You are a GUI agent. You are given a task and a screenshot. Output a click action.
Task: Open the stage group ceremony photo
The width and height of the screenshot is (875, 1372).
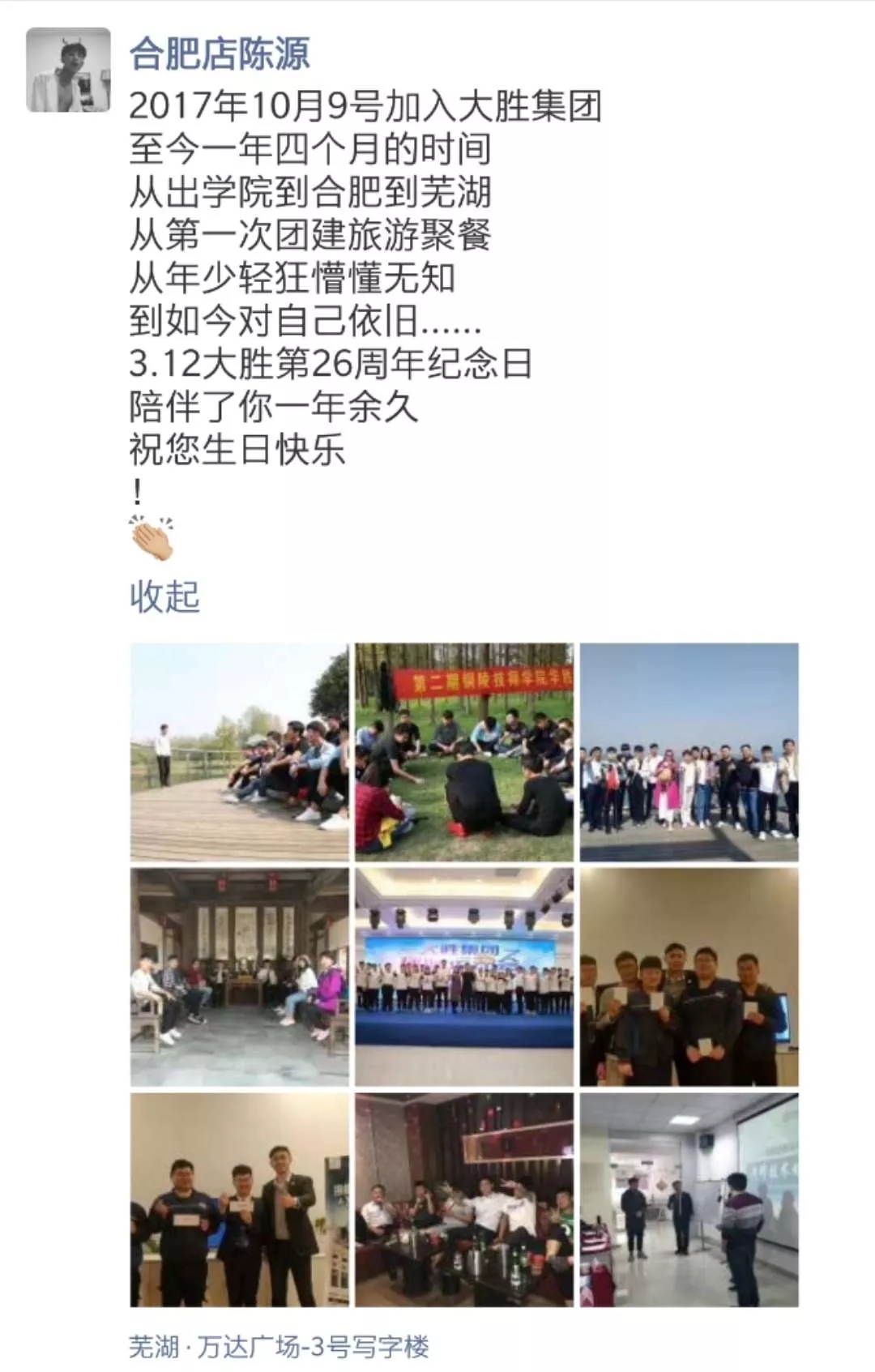(464, 977)
